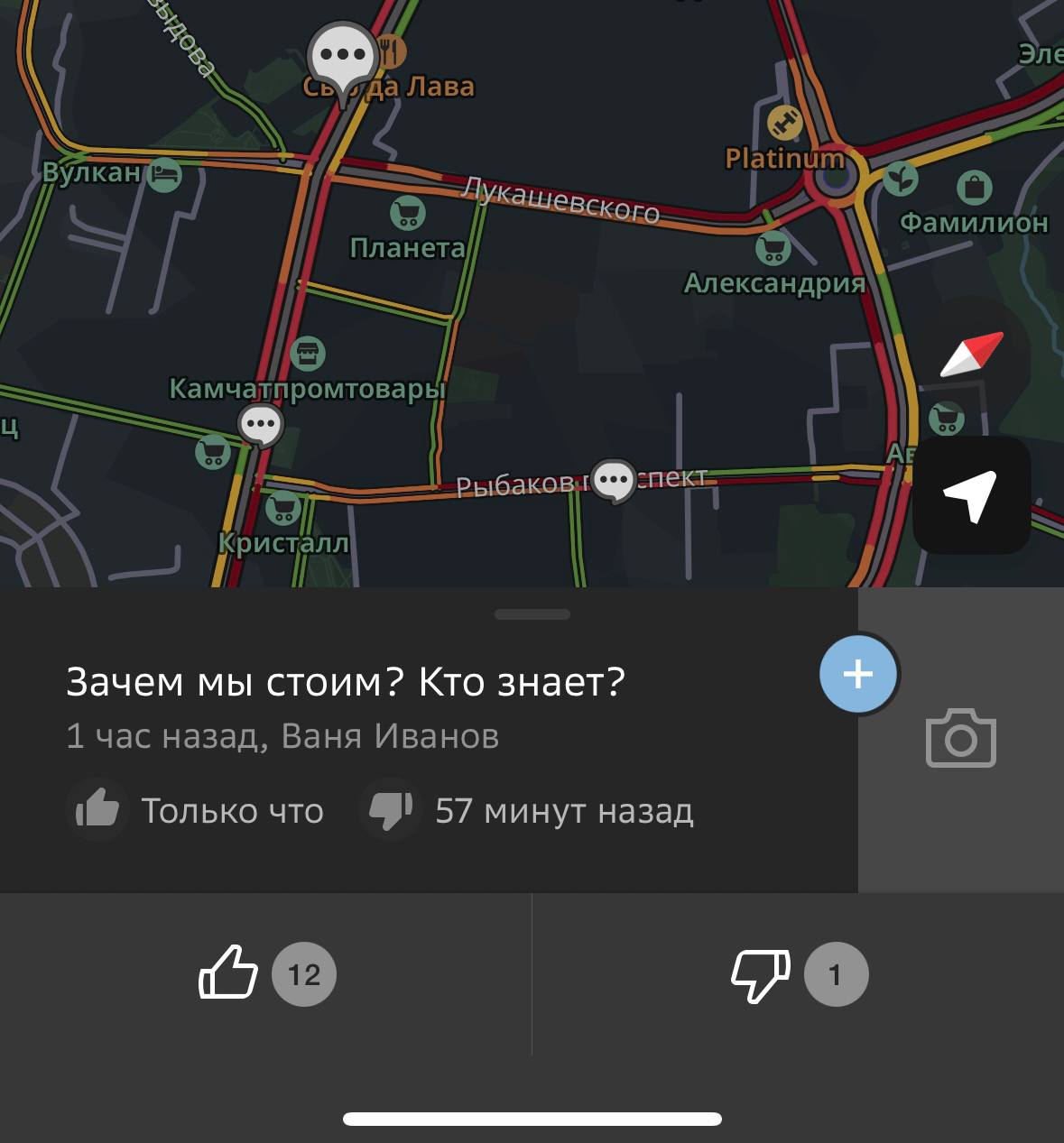This screenshot has width=1064, height=1143.
Task: Open the selected chat bubble near Лава
Action: pyautogui.click(x=343, y=58)
